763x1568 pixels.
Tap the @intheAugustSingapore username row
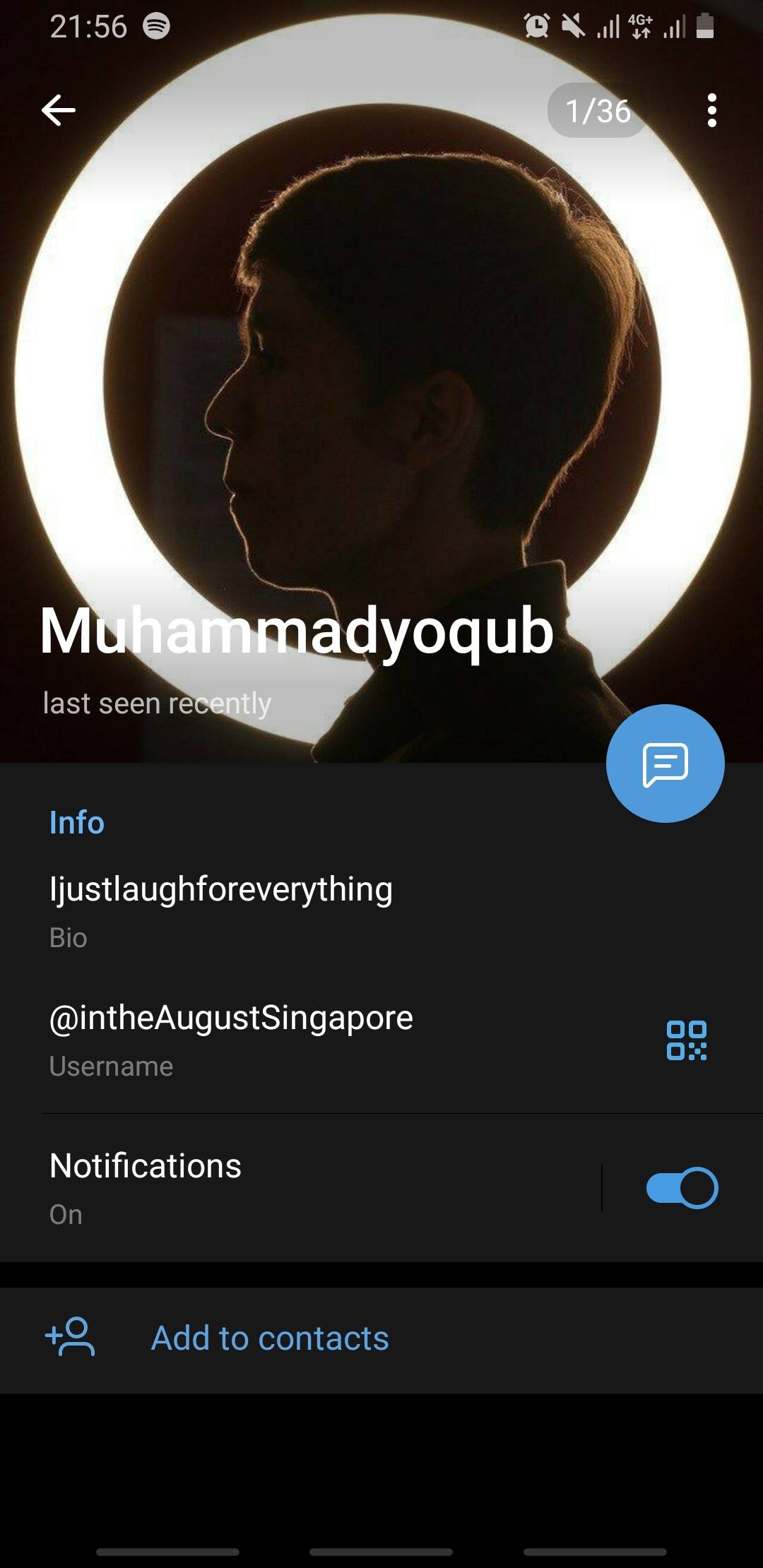283,1040
